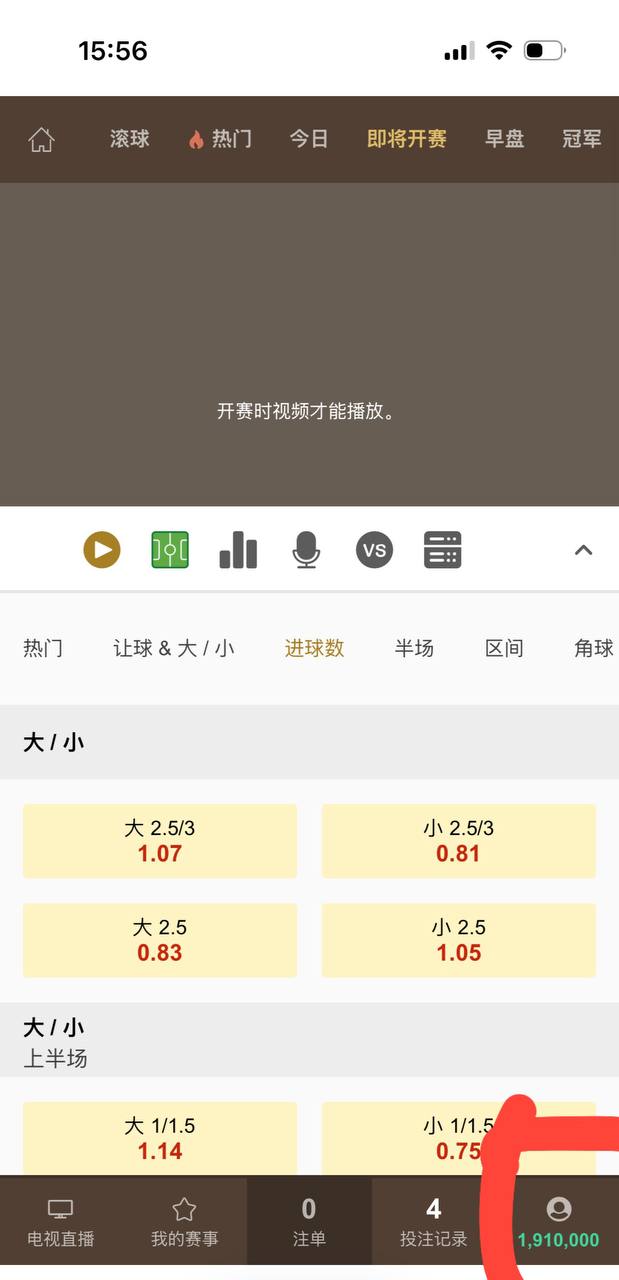This screenshot has width=619, height=1280.
Task: Switch to the 滚球 tab
Action: point(130,139)
